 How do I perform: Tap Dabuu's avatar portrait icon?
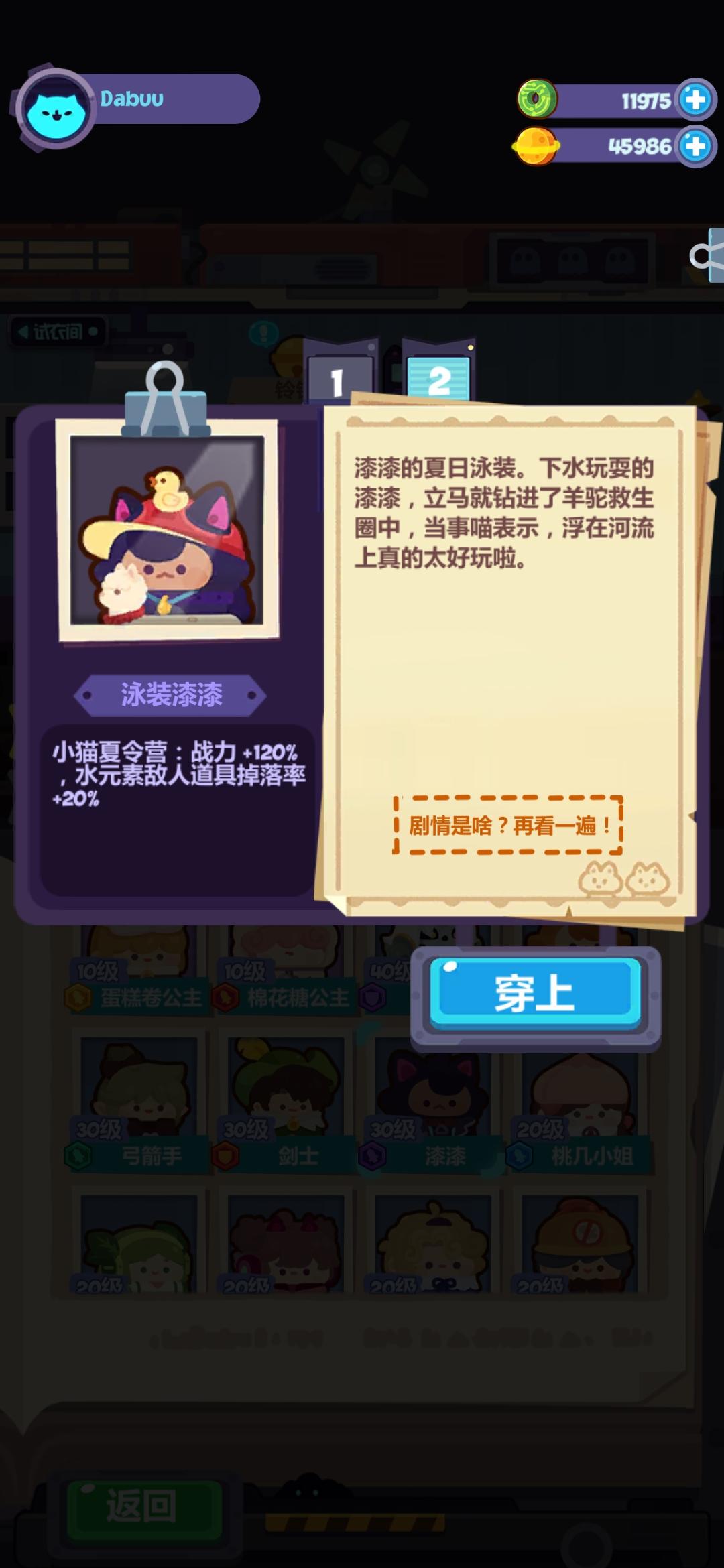pos(57,101)
